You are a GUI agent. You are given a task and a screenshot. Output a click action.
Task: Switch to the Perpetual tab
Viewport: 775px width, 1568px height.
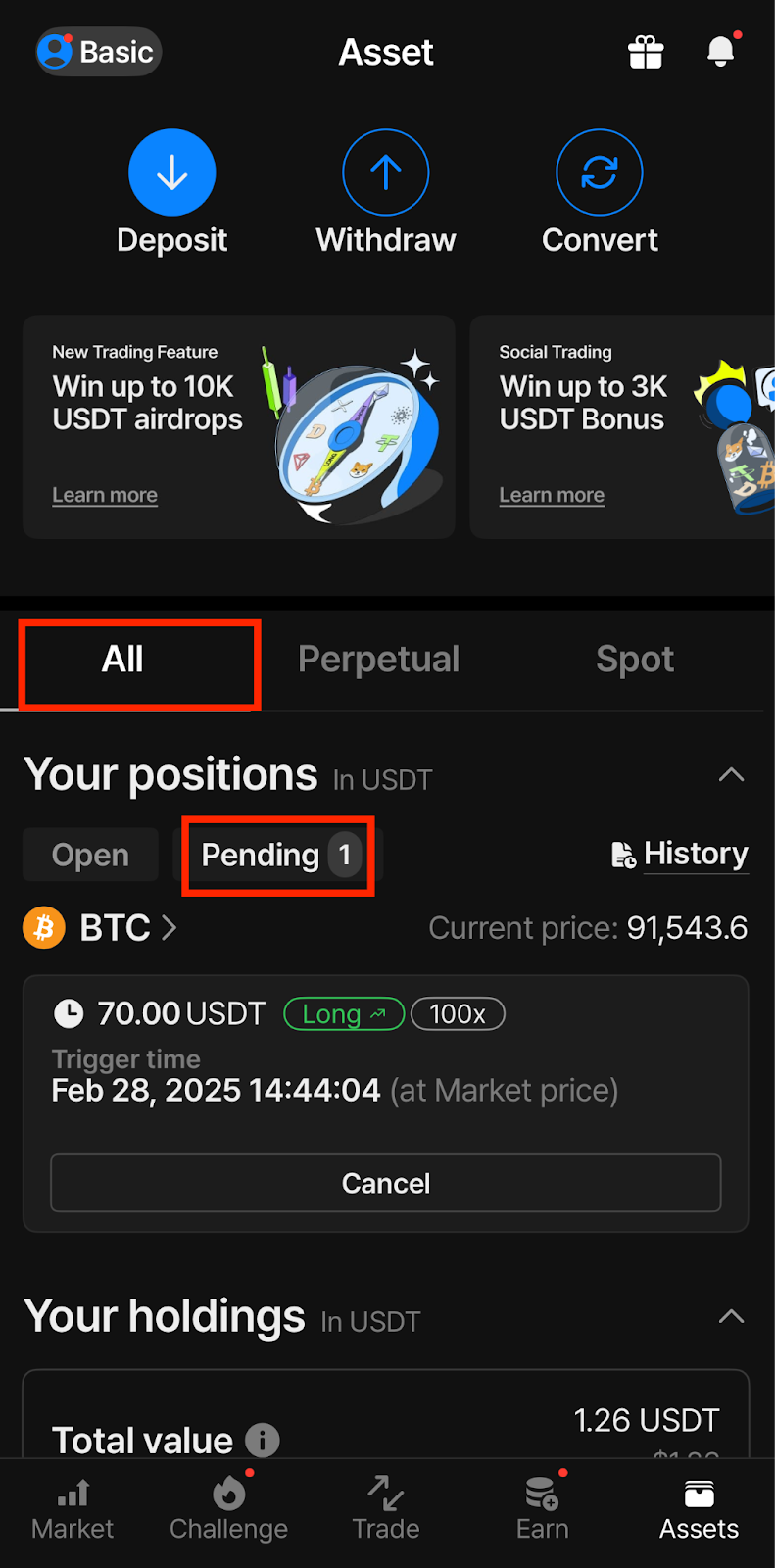pos(378,660)
